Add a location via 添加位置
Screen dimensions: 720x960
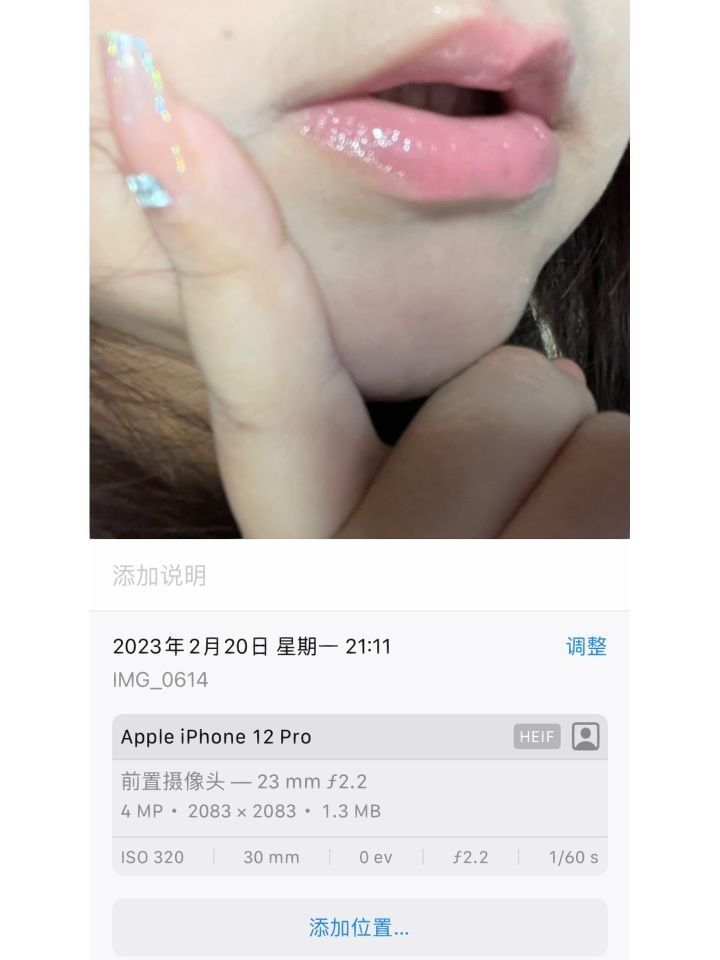click(x=359, y=927)
